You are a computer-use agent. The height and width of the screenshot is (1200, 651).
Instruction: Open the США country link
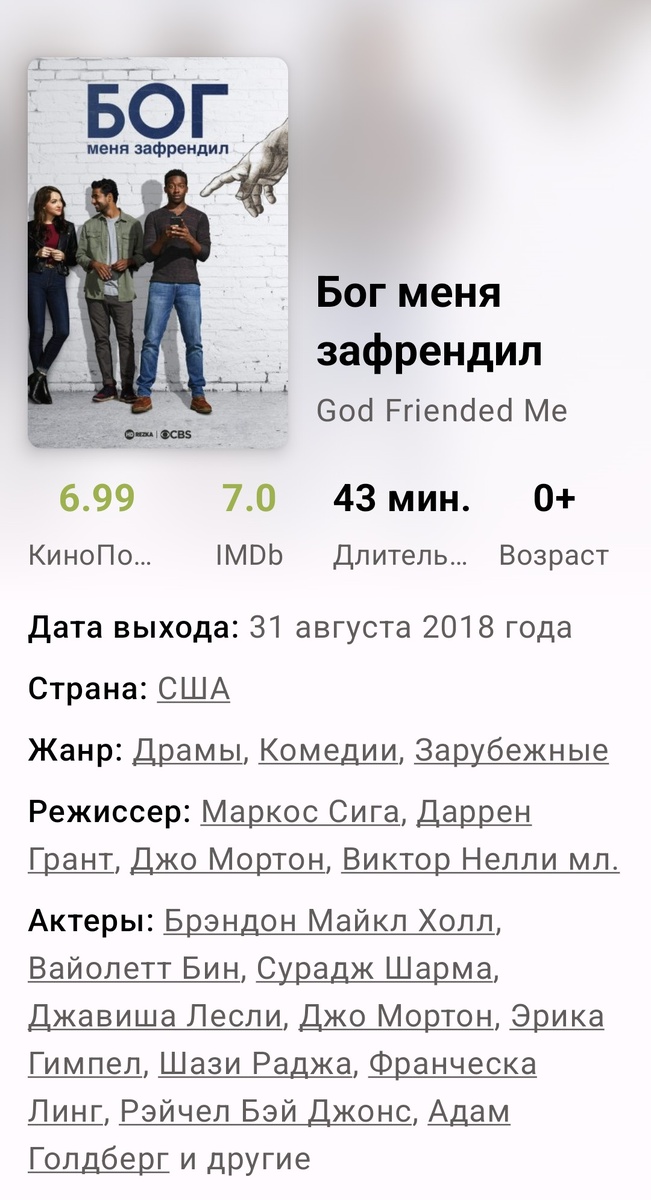(193, 689)
